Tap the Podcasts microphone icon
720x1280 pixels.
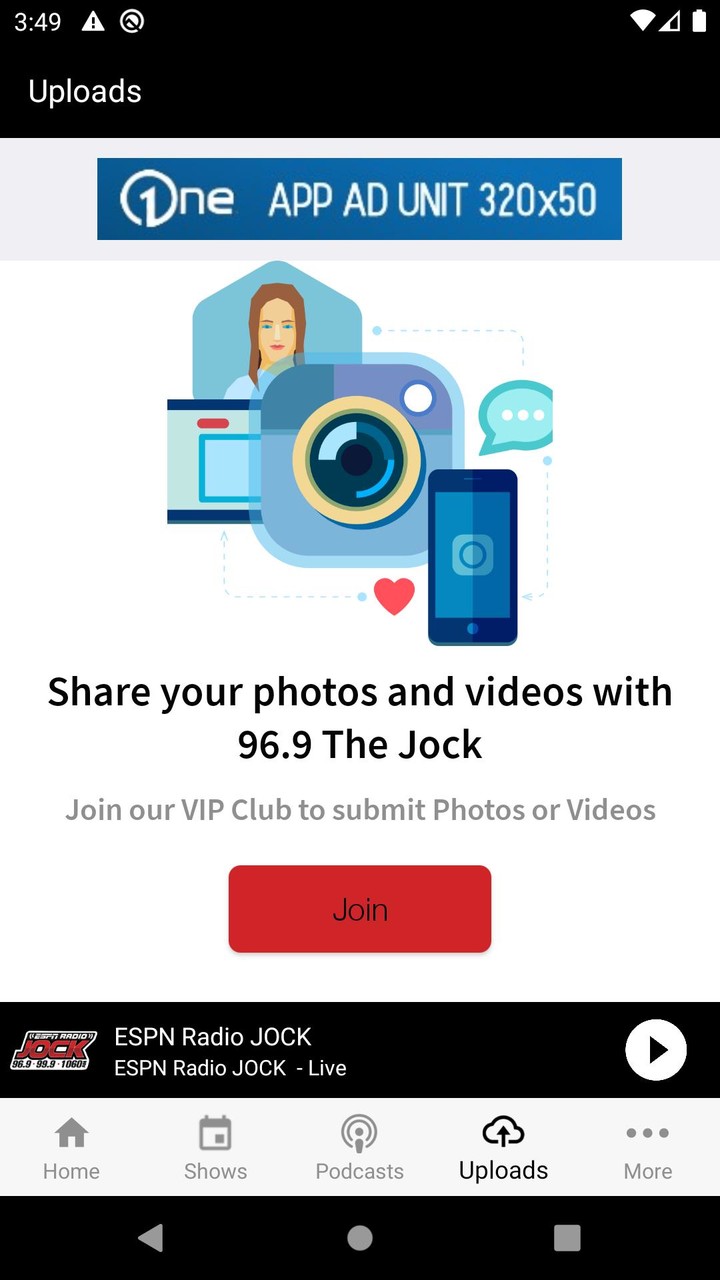click(x=359, y=1134)
